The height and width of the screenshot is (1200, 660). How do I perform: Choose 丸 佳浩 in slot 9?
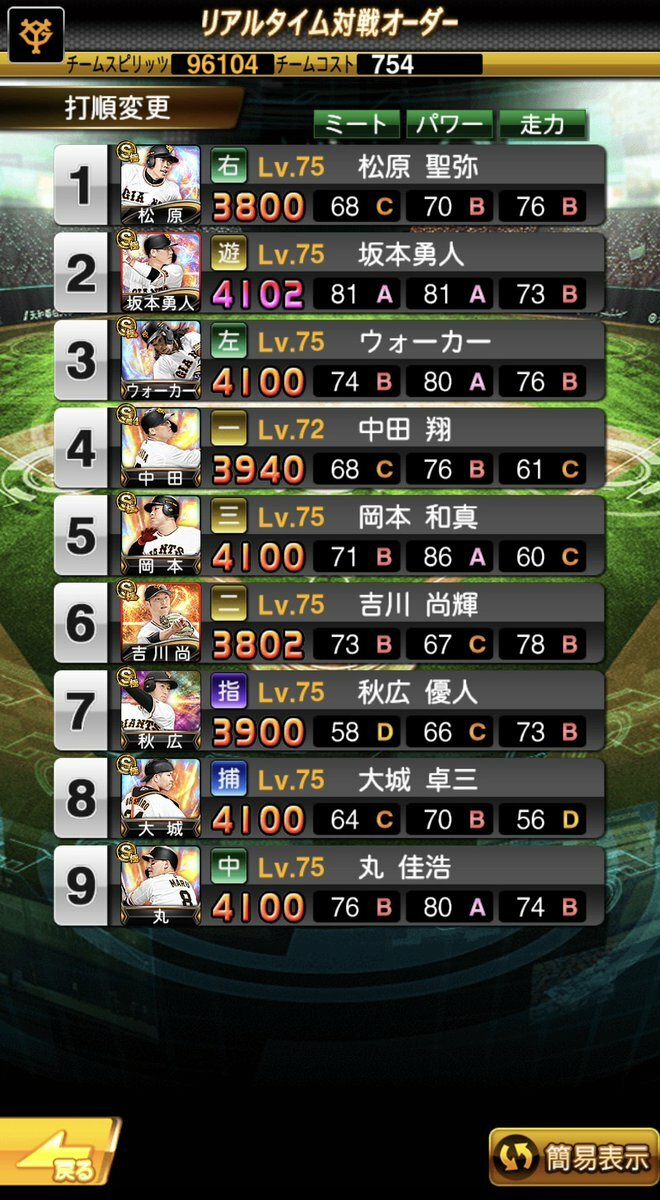coord(405,888)
